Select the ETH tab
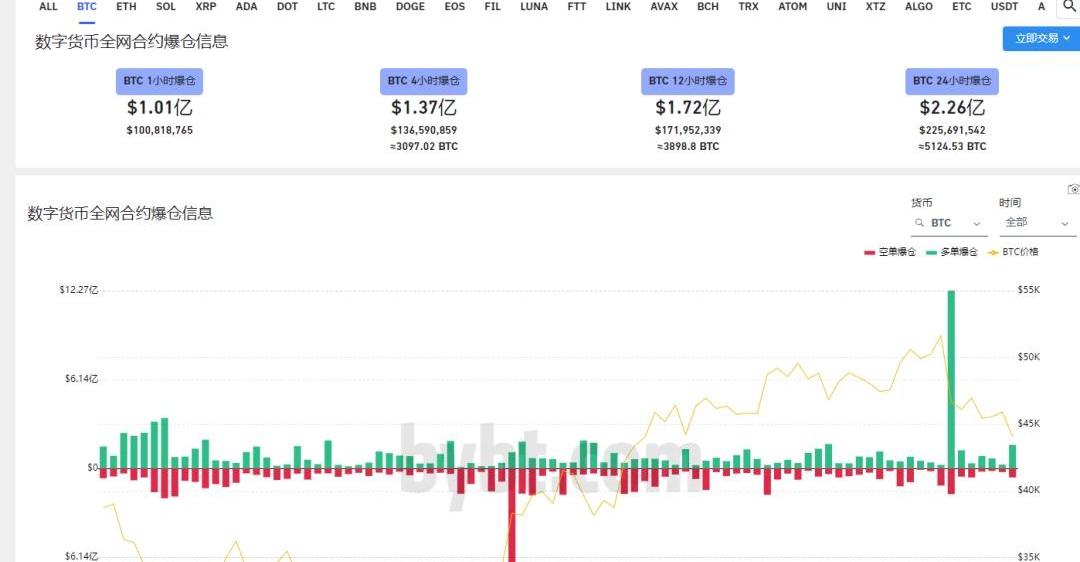 coord(126,7)
